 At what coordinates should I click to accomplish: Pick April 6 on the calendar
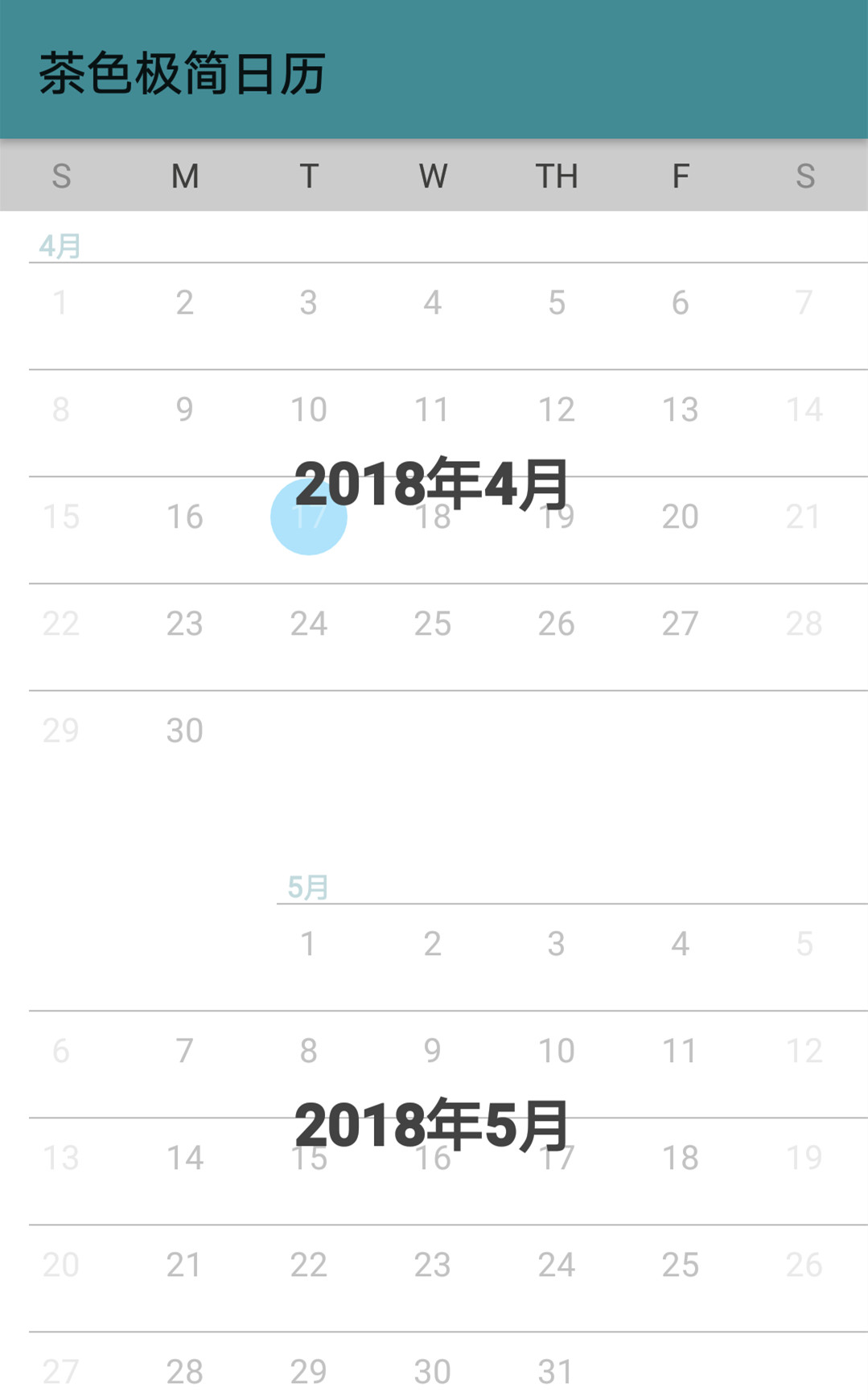pos(680,303)
